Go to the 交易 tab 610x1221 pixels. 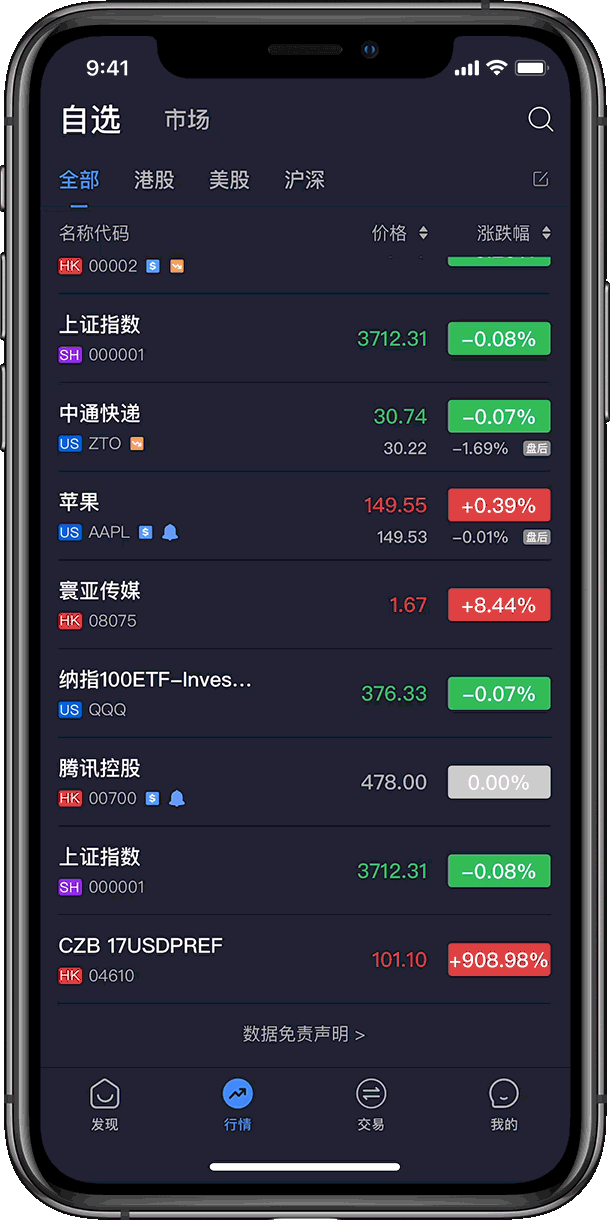[371, 1104]
